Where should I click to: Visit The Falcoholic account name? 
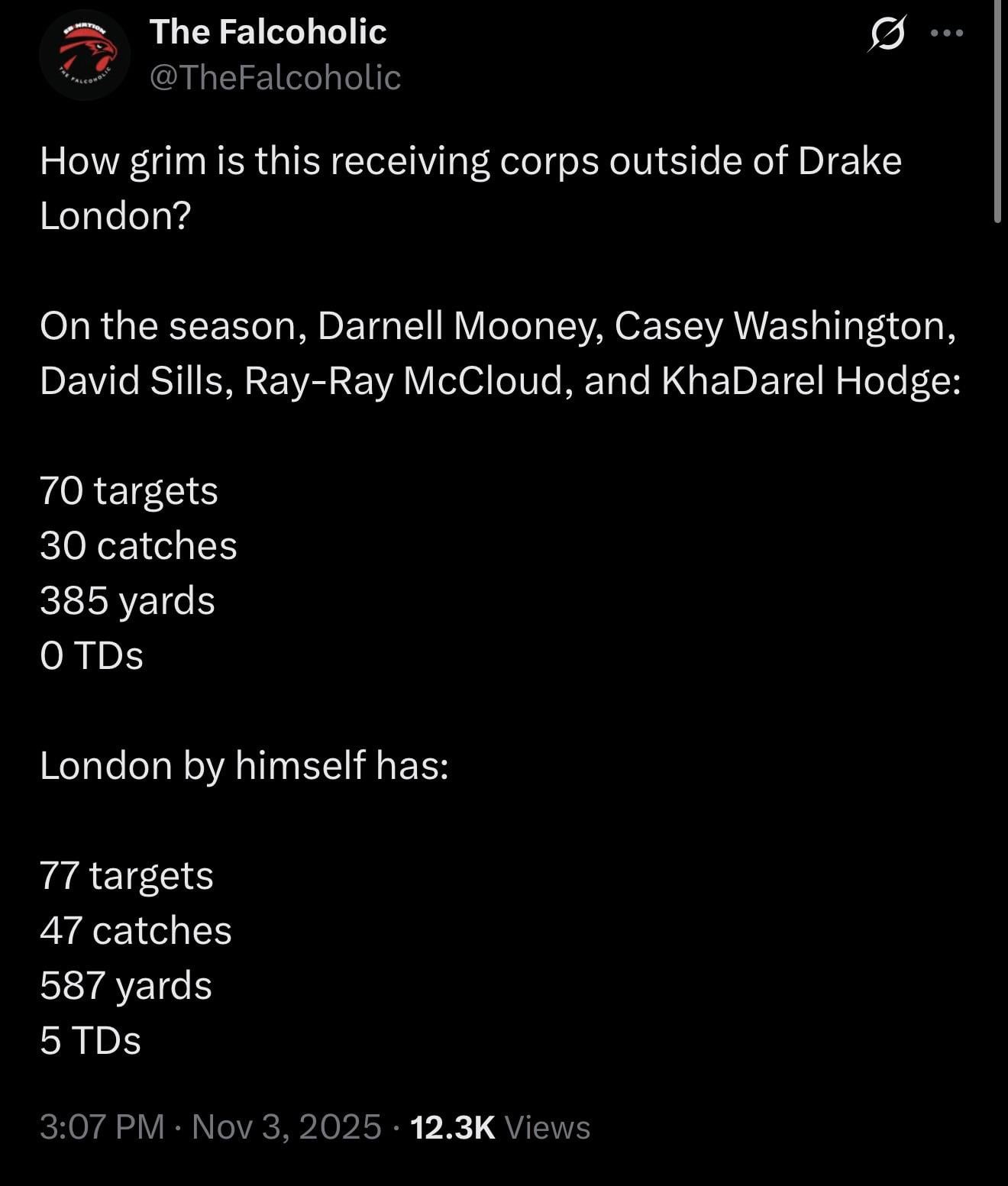point(268,32)
